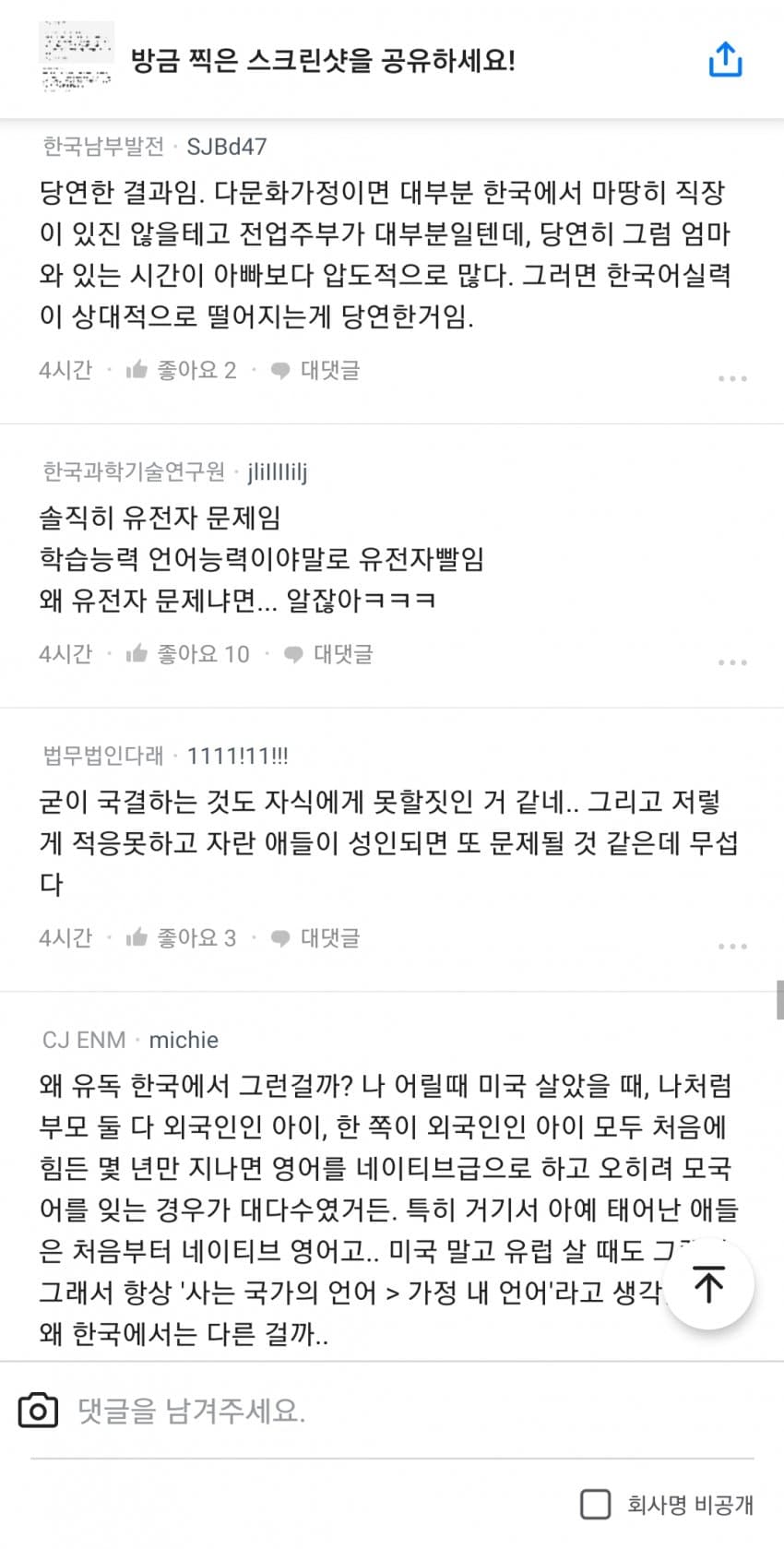Tap the 댓글을 남겨주세요 comment field

click(x=369, y=1411)
